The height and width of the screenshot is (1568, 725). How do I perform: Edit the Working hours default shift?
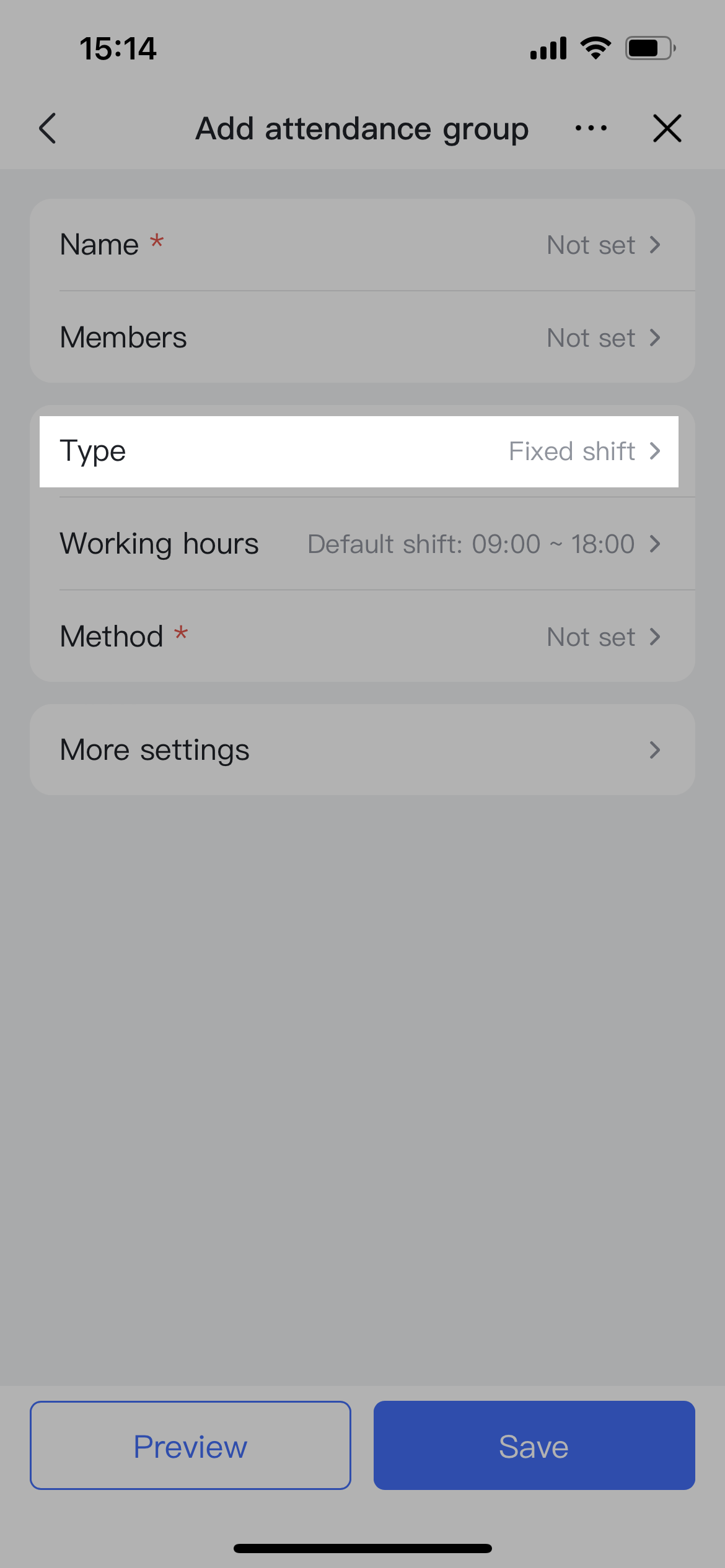coord(362,544)
